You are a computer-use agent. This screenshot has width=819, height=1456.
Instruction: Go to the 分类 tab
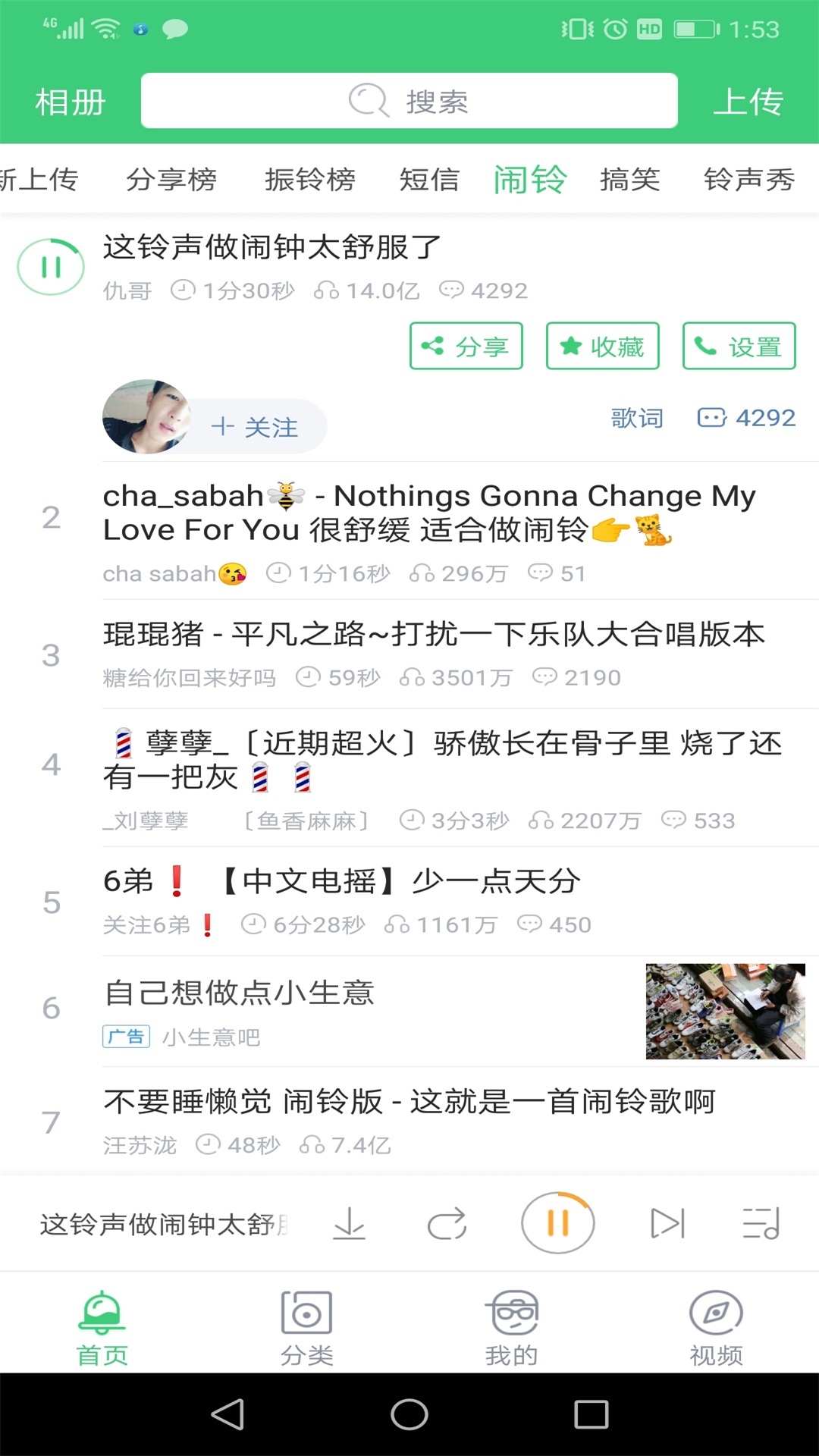pyautogui.click(x=306, y=1328)
